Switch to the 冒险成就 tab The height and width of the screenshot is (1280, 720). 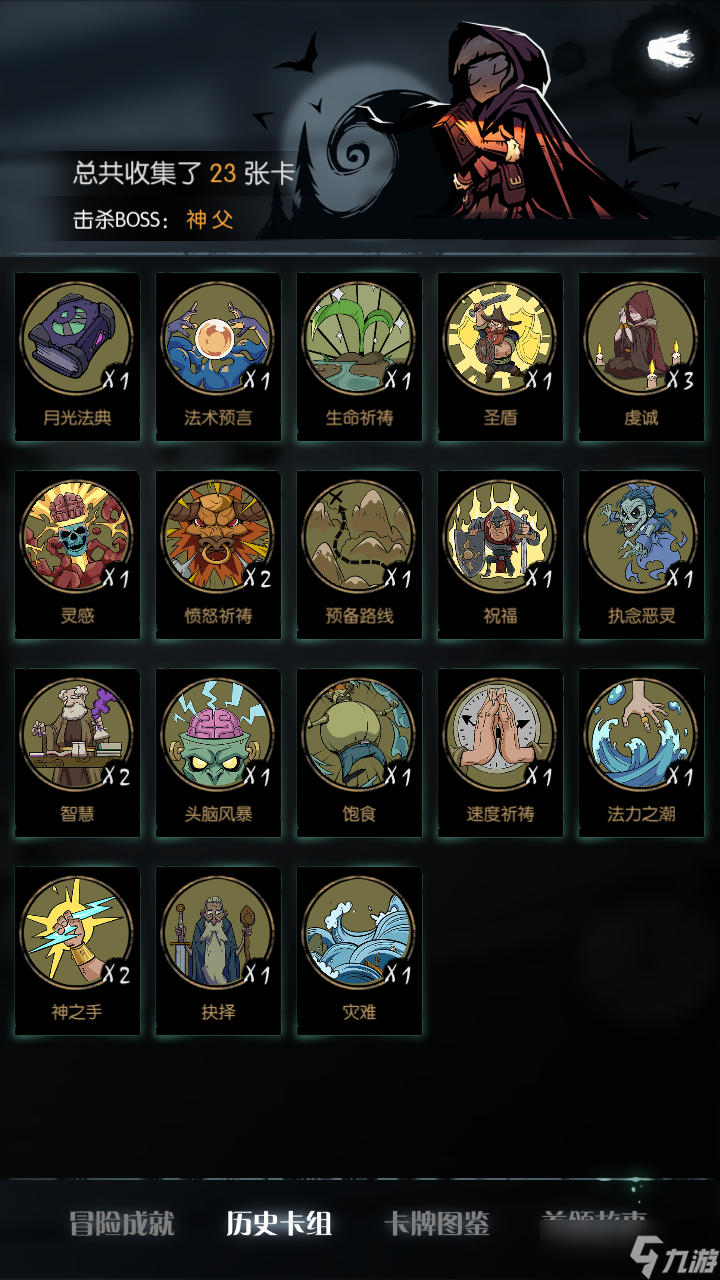point(122,1223)
